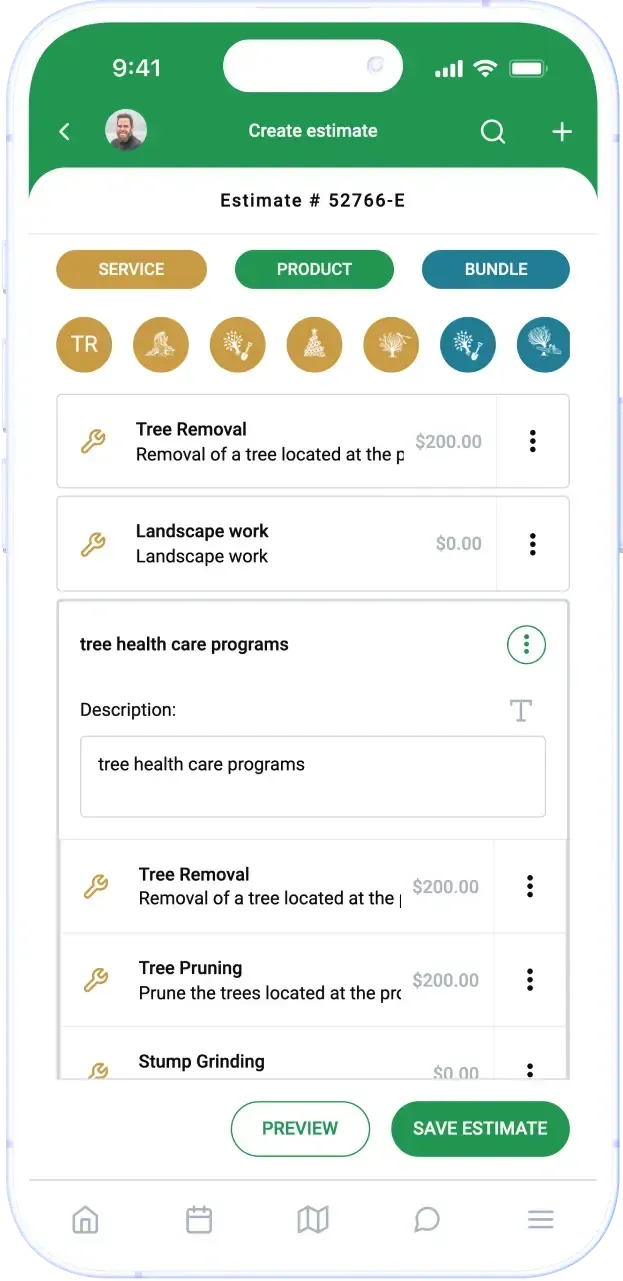Choose the TR quick-add circle
This screenshot has width=623, height=1281.
coord(84,344)
